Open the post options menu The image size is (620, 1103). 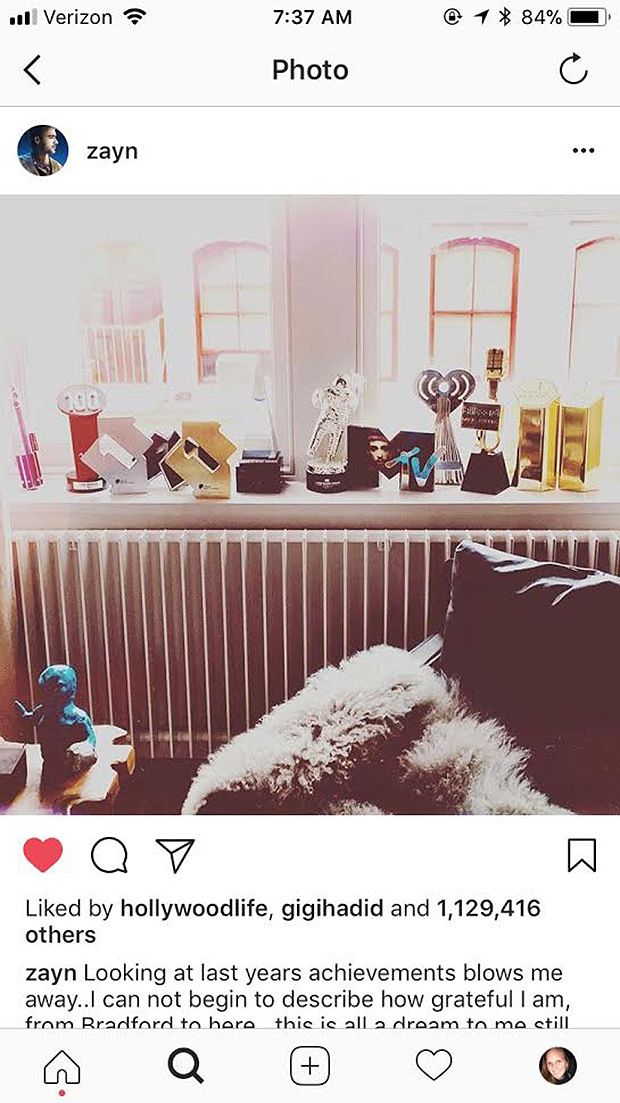pos(583,151)
